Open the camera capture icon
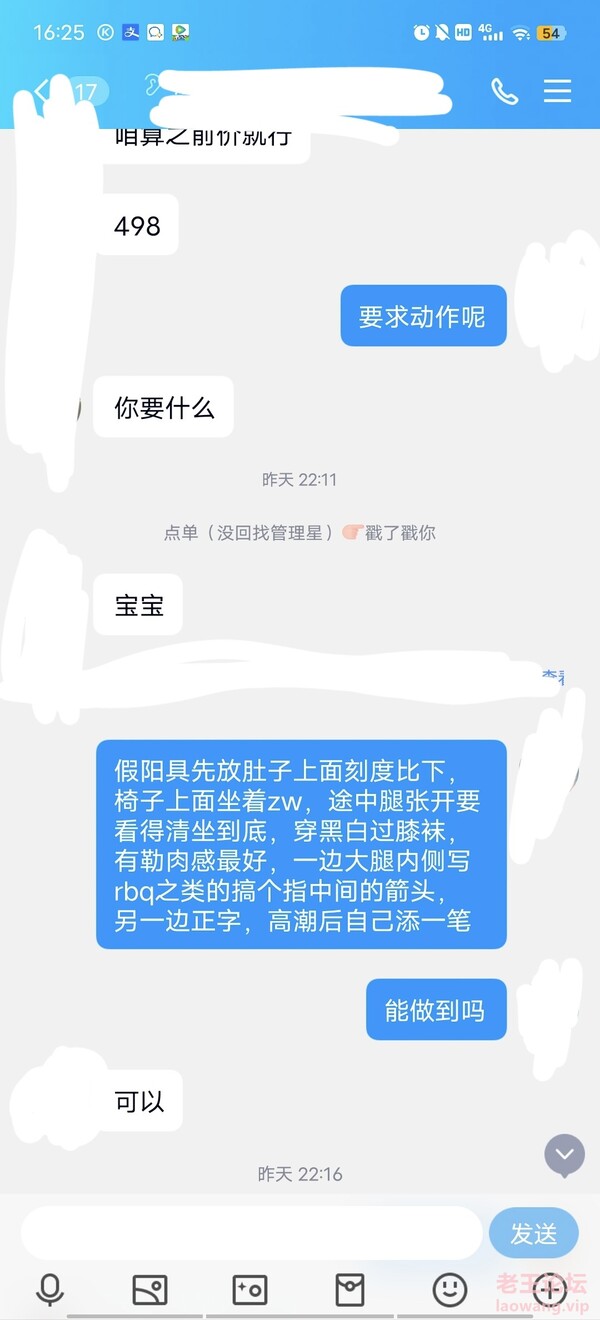Screen dimensions: 600x1320 249,1290
